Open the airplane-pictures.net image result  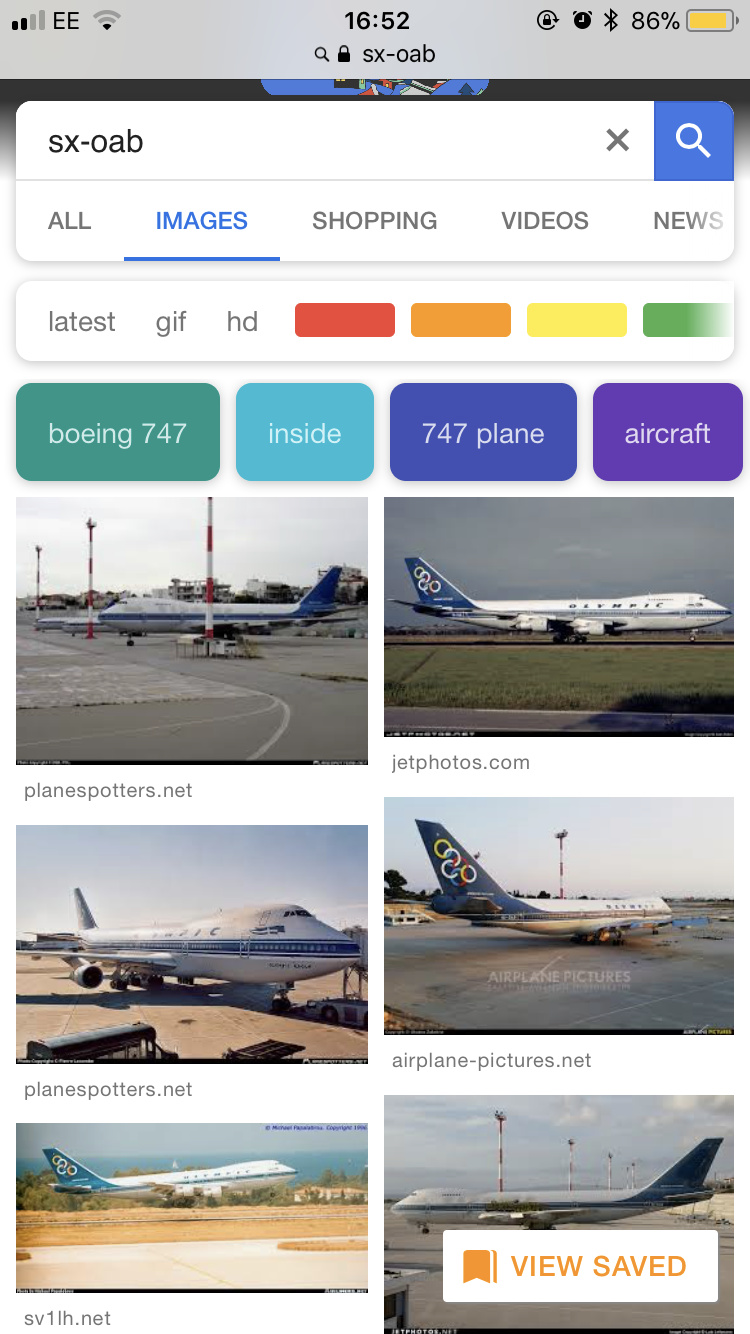559,915
